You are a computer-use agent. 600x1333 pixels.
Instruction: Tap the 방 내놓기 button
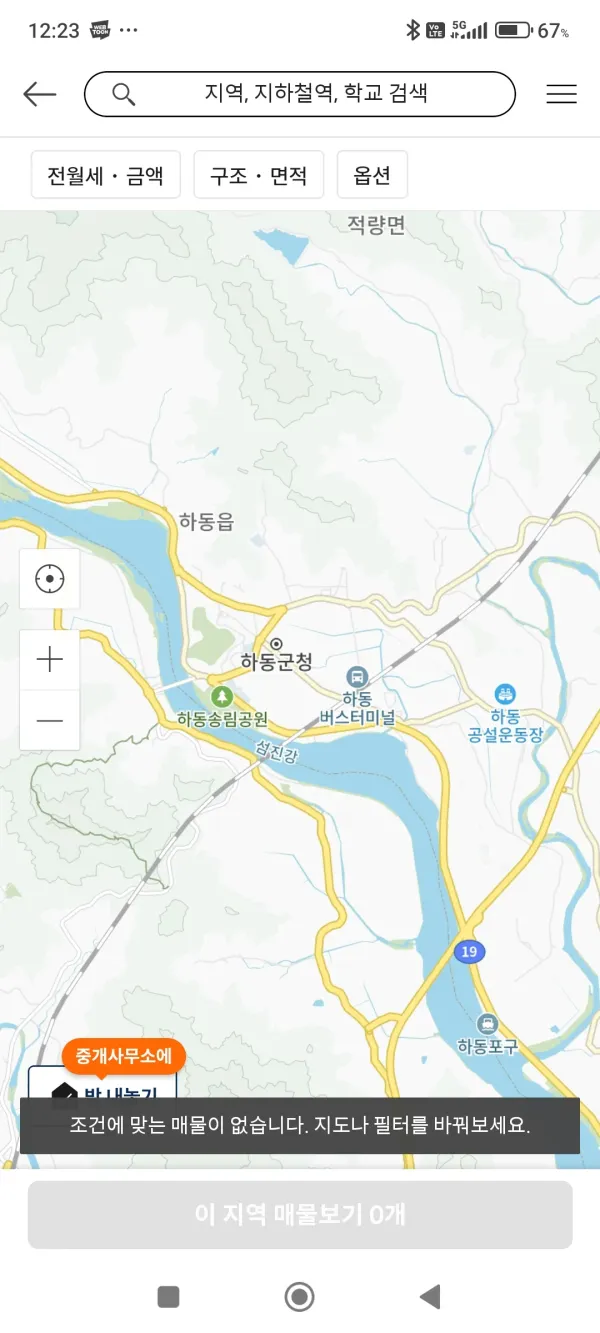click(102, 1086)
